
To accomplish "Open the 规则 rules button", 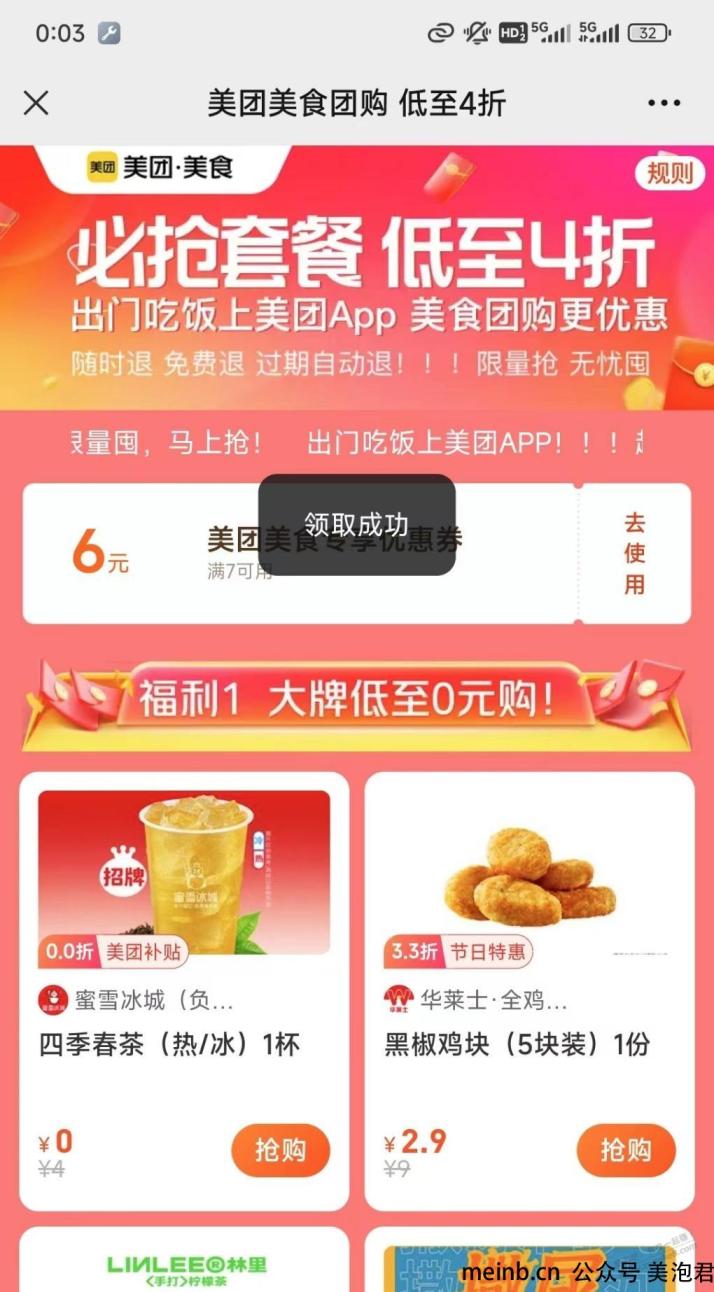I will point(669,173).
